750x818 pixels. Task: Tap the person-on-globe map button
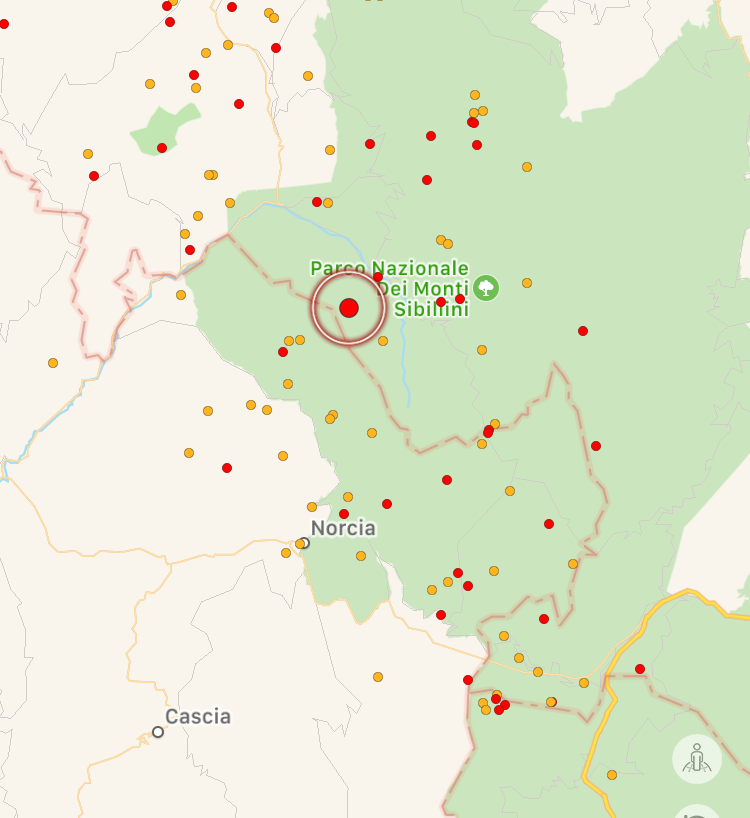[x=697, y=759]
